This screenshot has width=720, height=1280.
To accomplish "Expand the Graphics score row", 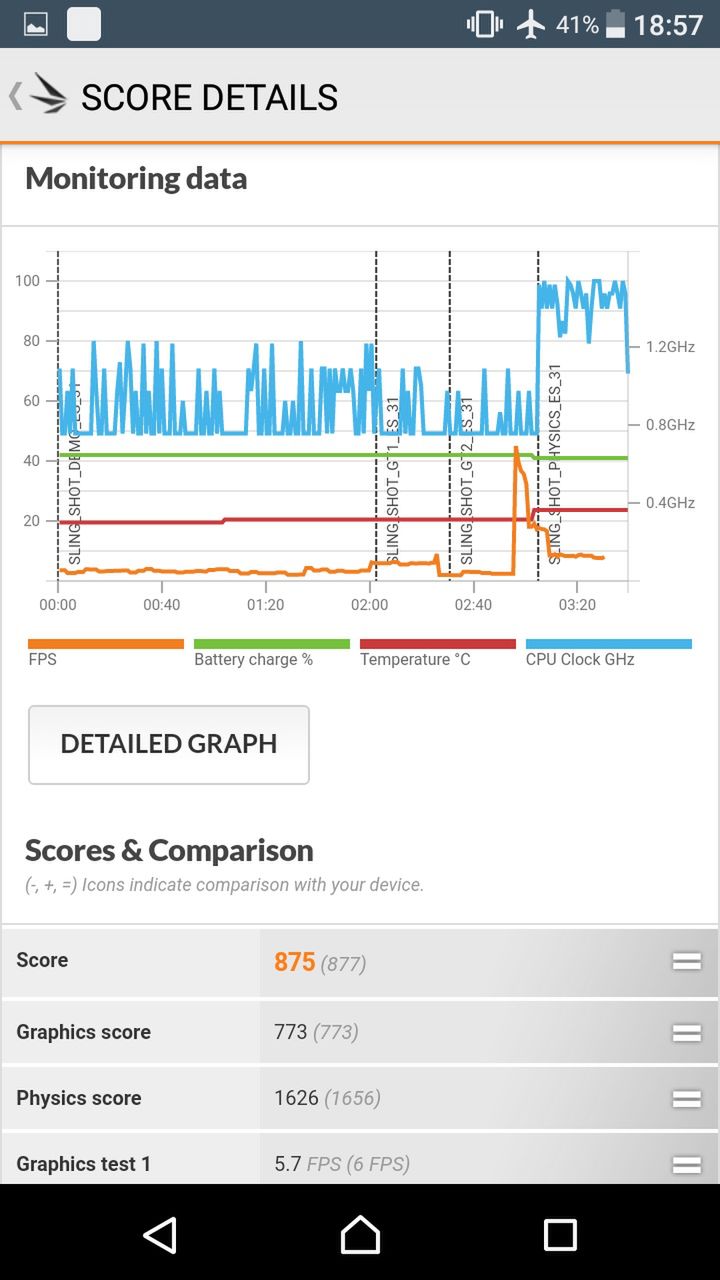I will tap(686, 1033).
